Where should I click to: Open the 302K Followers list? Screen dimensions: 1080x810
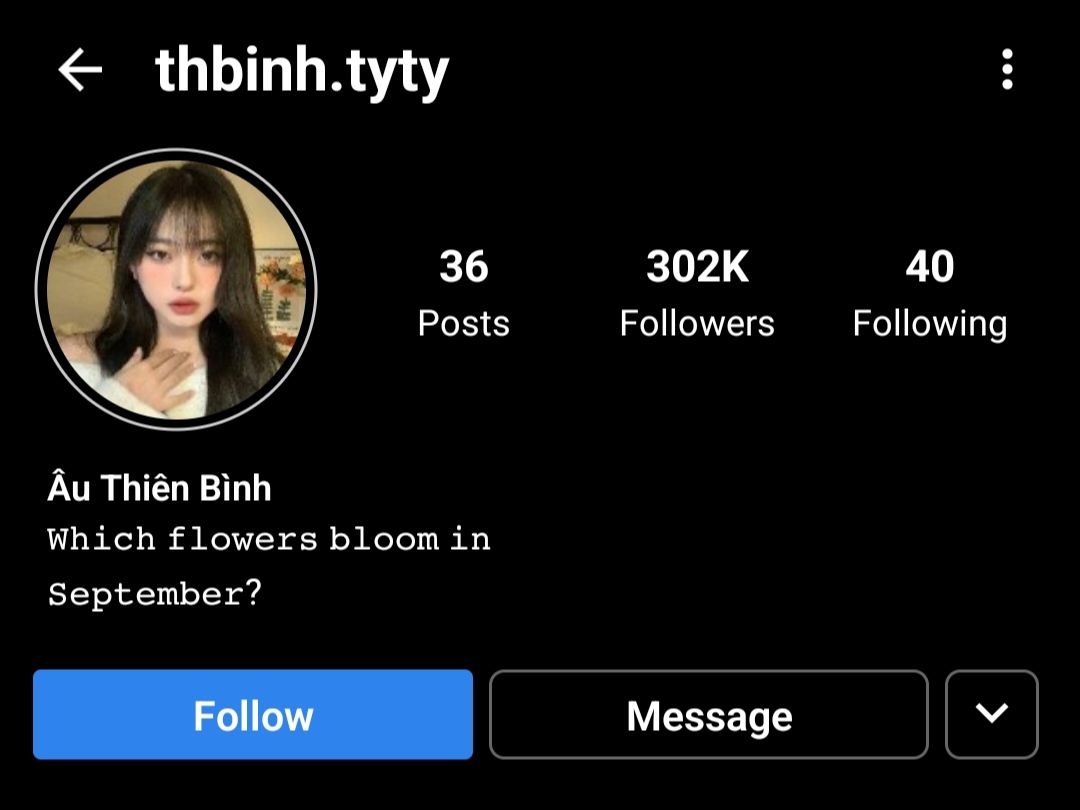(x=697, y=293)
